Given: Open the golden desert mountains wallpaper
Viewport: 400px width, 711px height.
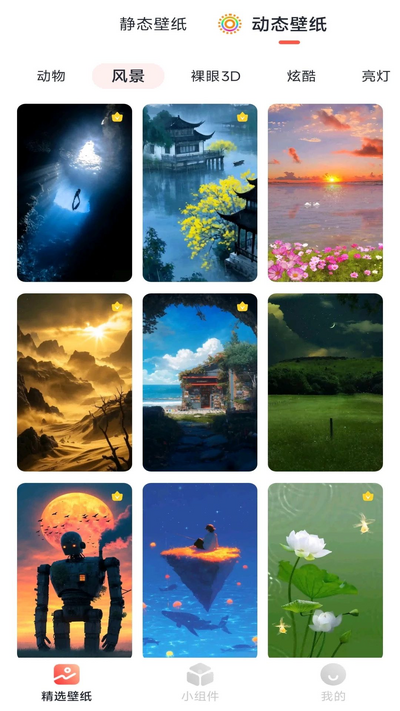Looking at the screenshot, I should [74, 382].
